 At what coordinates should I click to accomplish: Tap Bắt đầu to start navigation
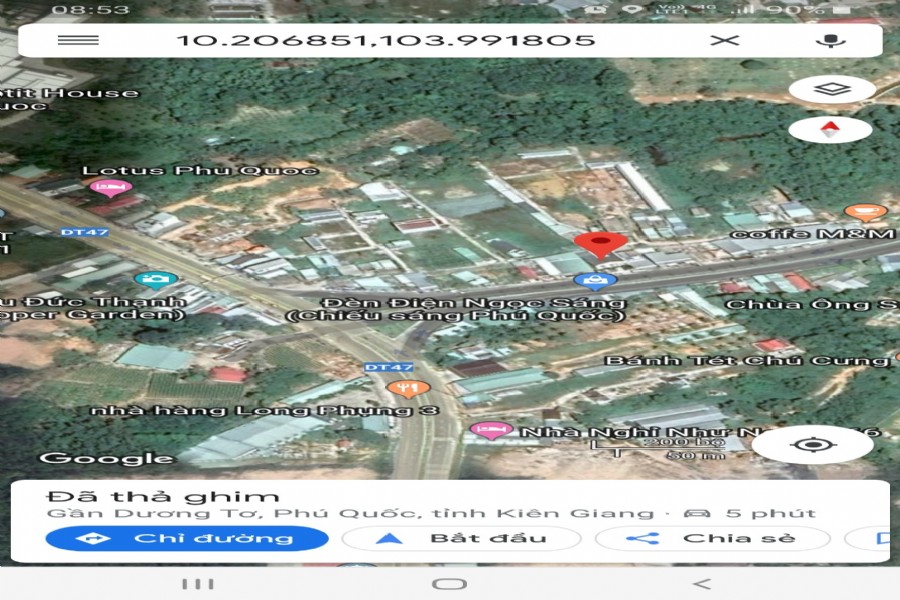point(461,538)
